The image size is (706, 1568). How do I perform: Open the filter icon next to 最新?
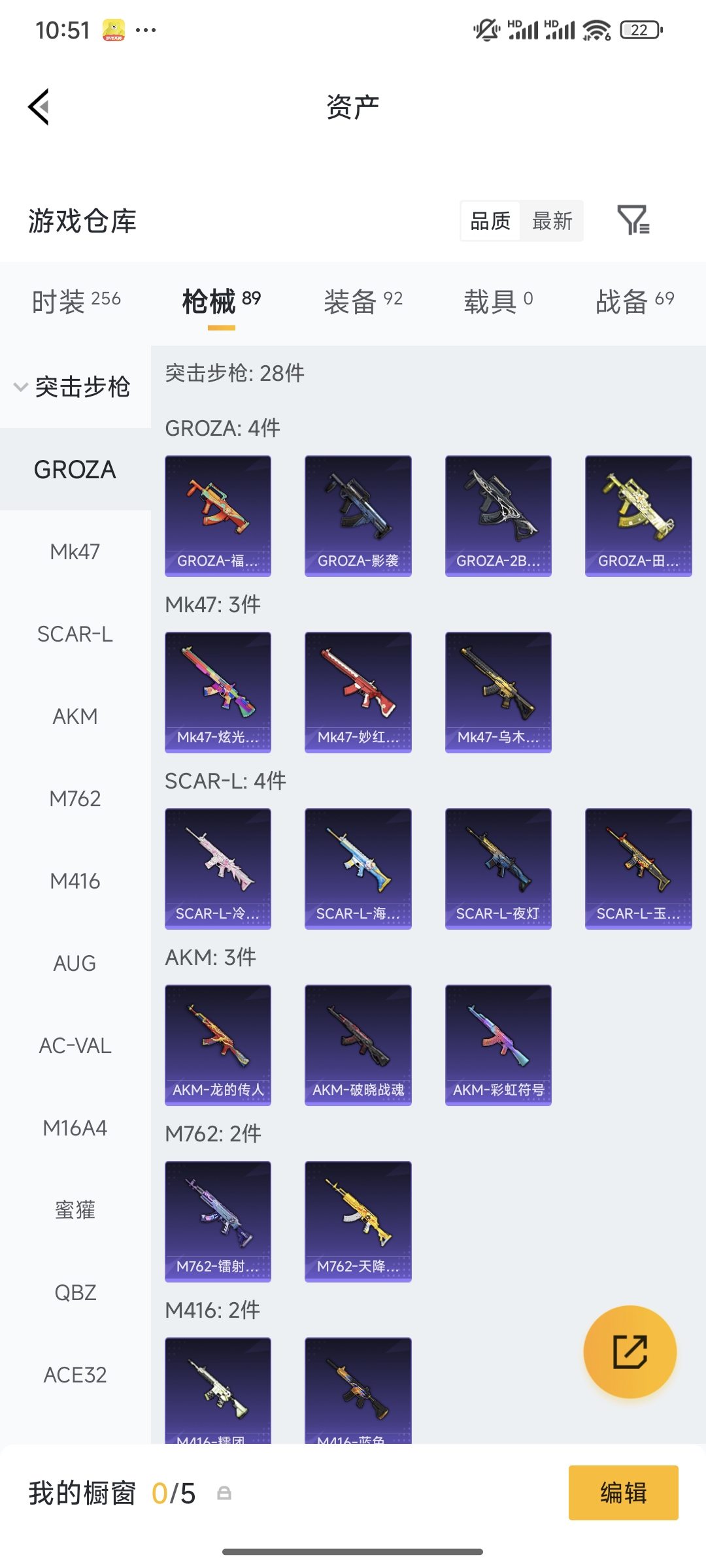coord(632,220)
